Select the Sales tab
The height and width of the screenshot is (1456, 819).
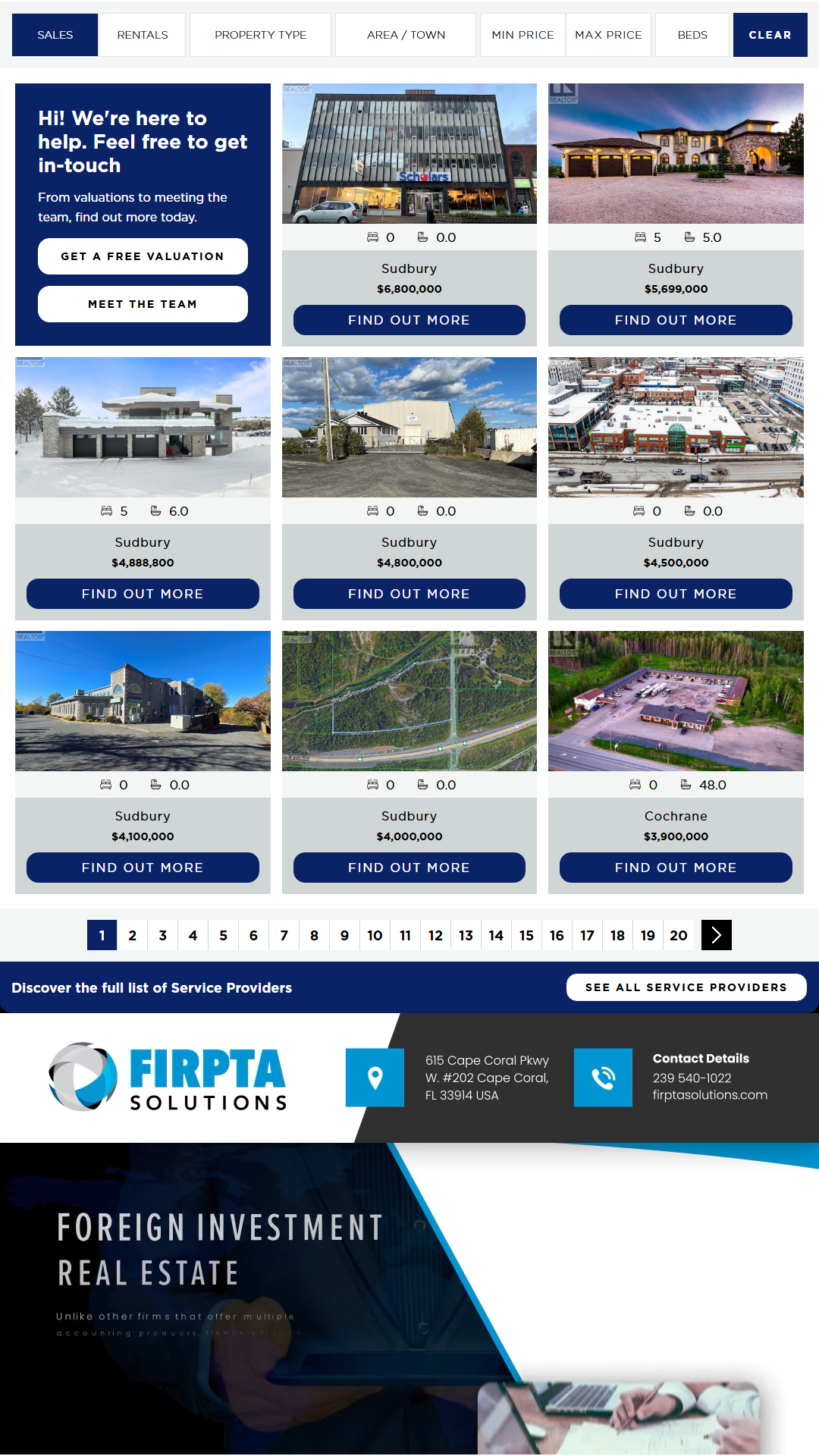tap(55, 35)
